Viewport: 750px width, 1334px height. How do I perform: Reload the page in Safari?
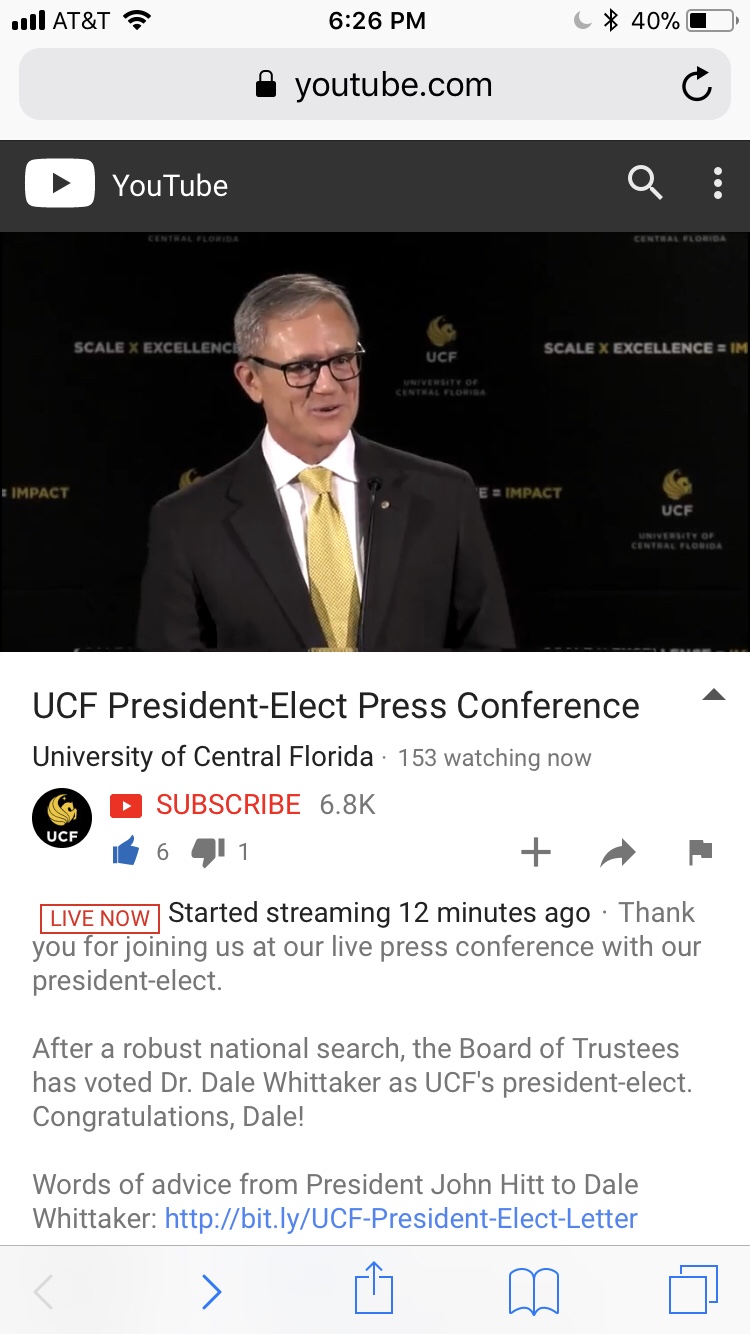coord(696,86)
